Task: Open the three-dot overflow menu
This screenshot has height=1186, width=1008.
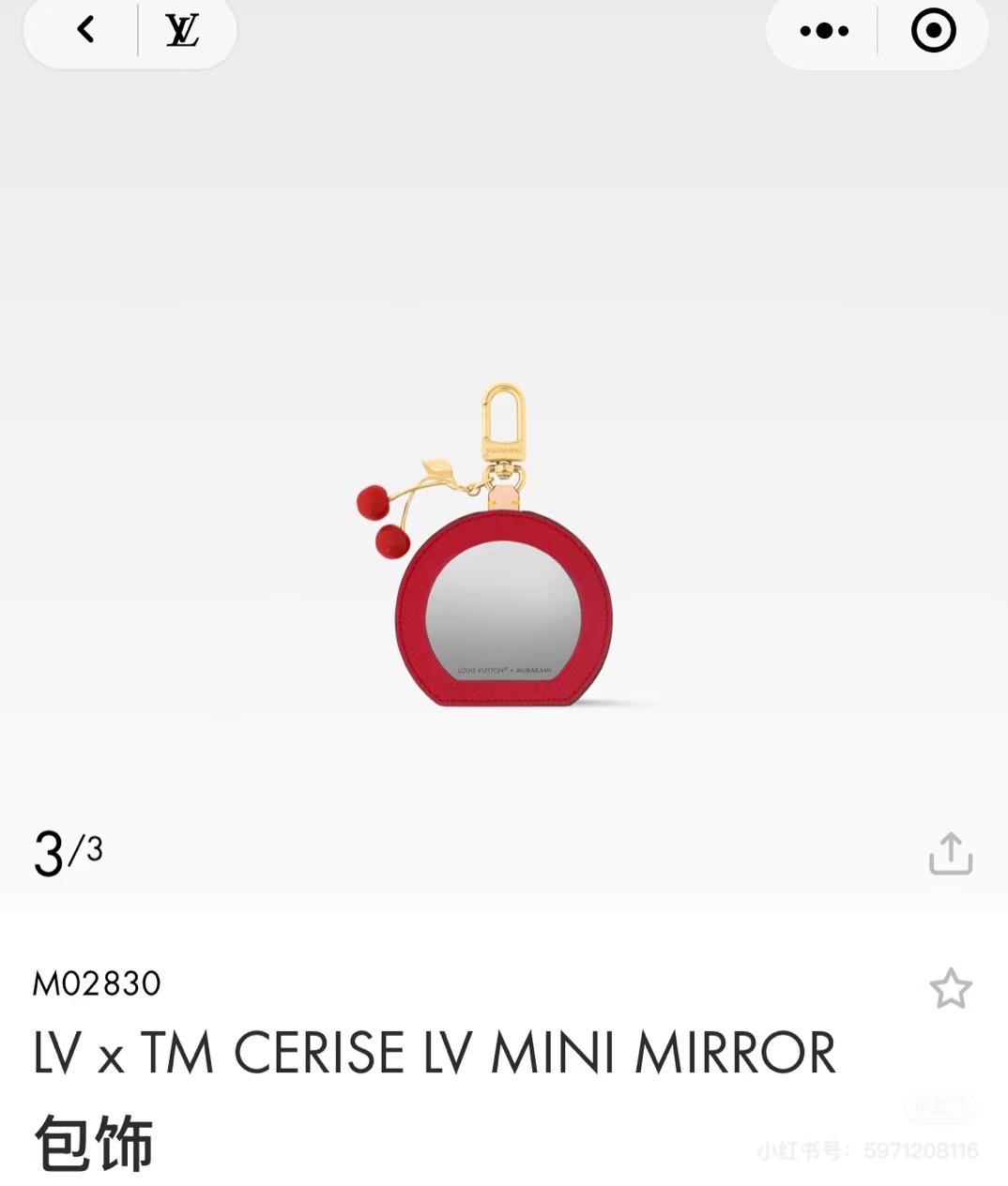Action: coord(823,31)
